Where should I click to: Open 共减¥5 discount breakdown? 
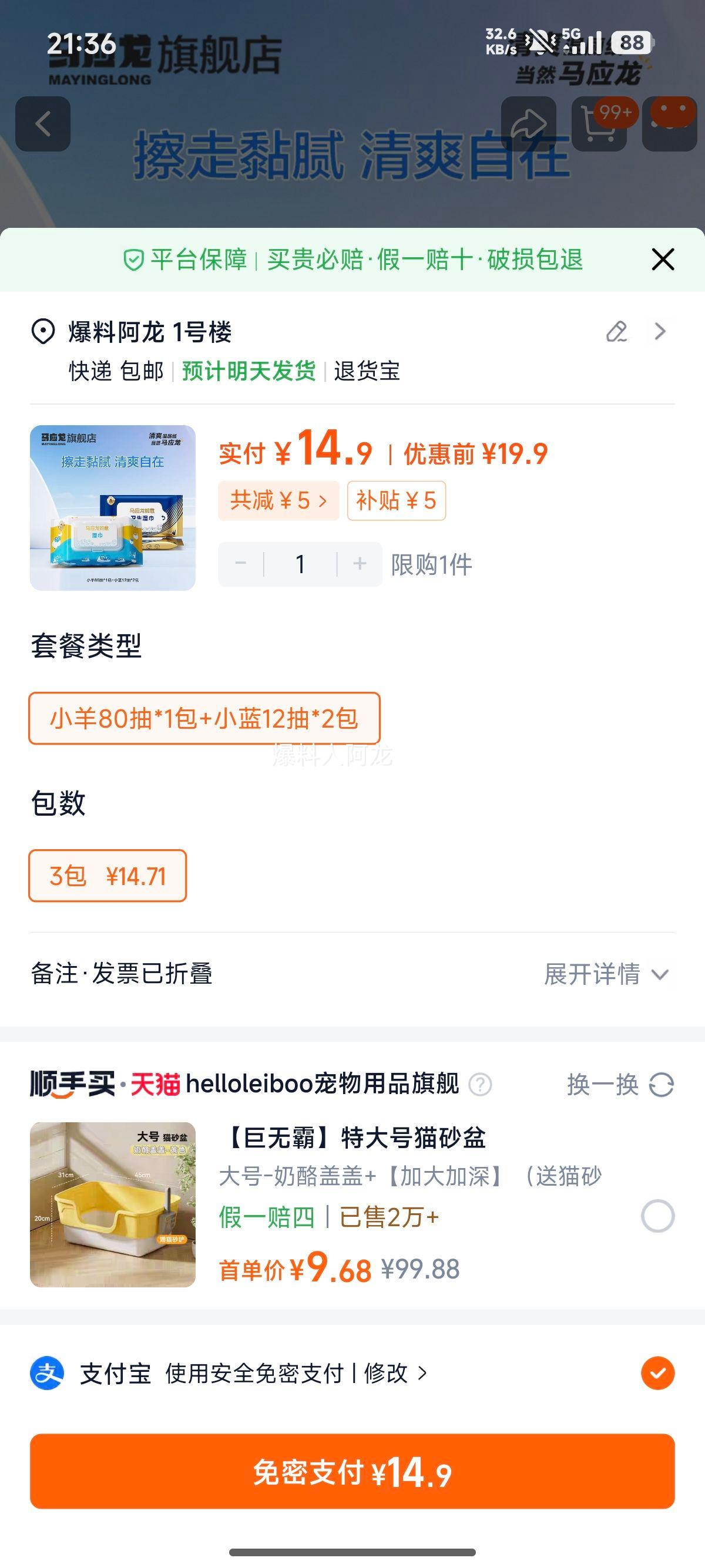(279, 500)
